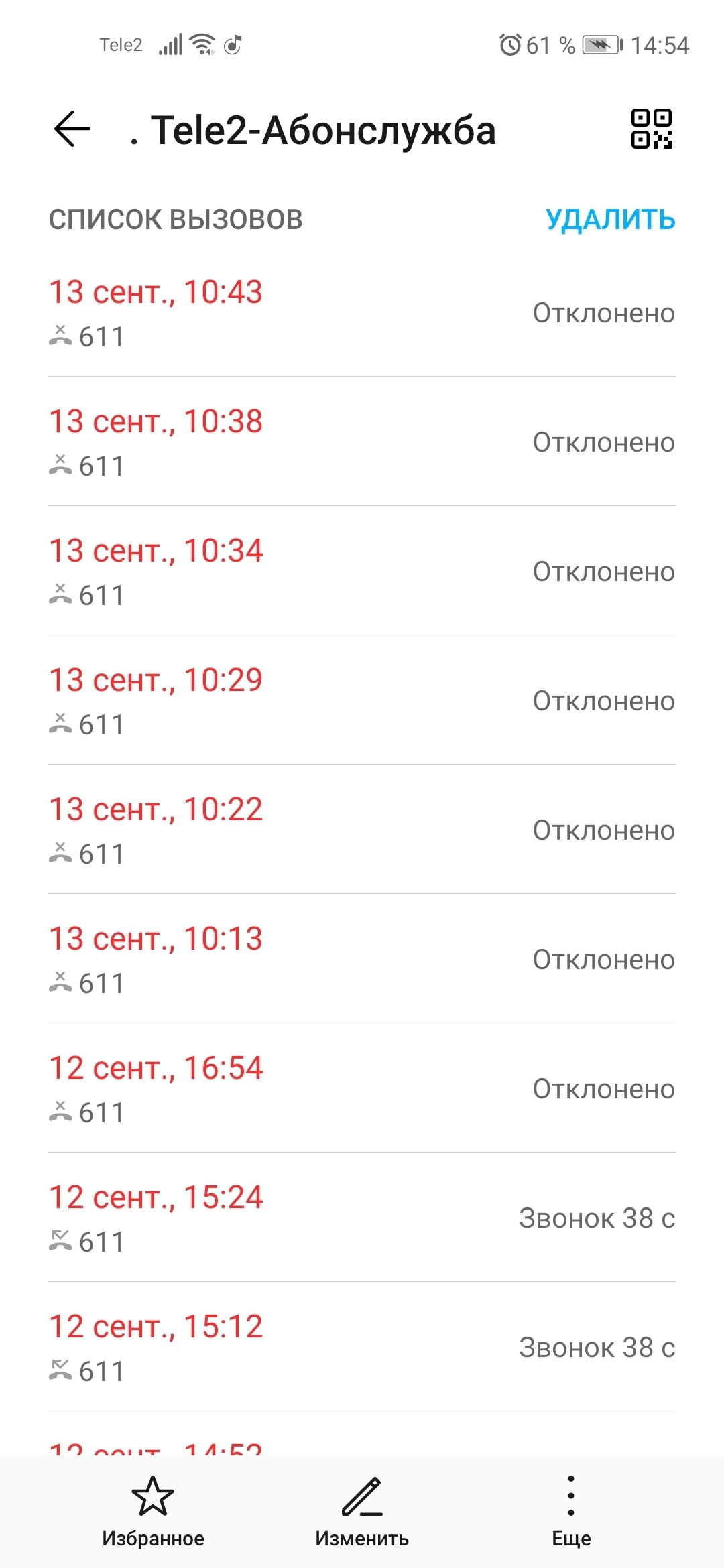Go back using the arrow icon
Image resolution: width=724 pixels, height=1568 pixels.
click(72, 129)
